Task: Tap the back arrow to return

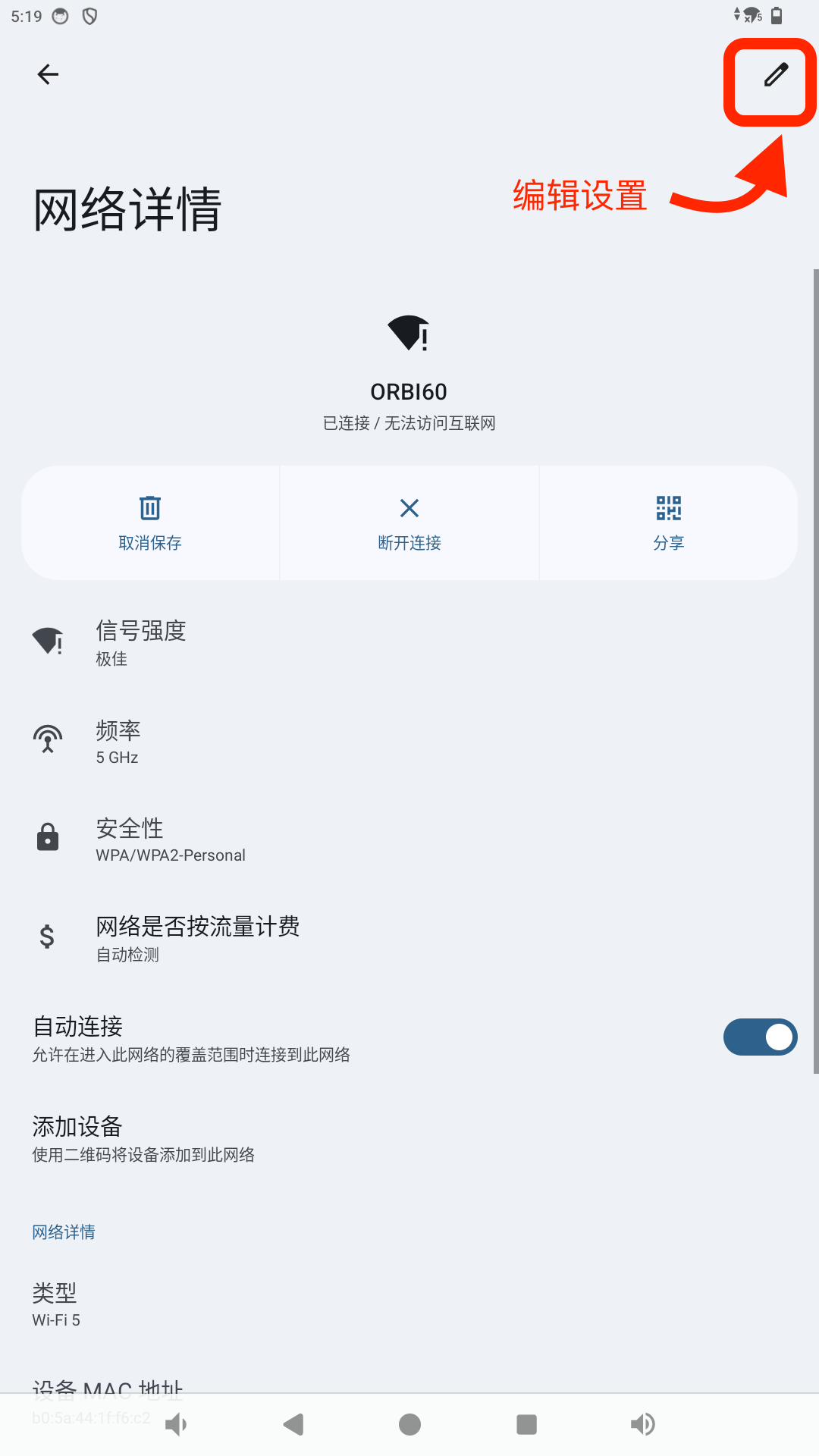Action: pos(47,74)
